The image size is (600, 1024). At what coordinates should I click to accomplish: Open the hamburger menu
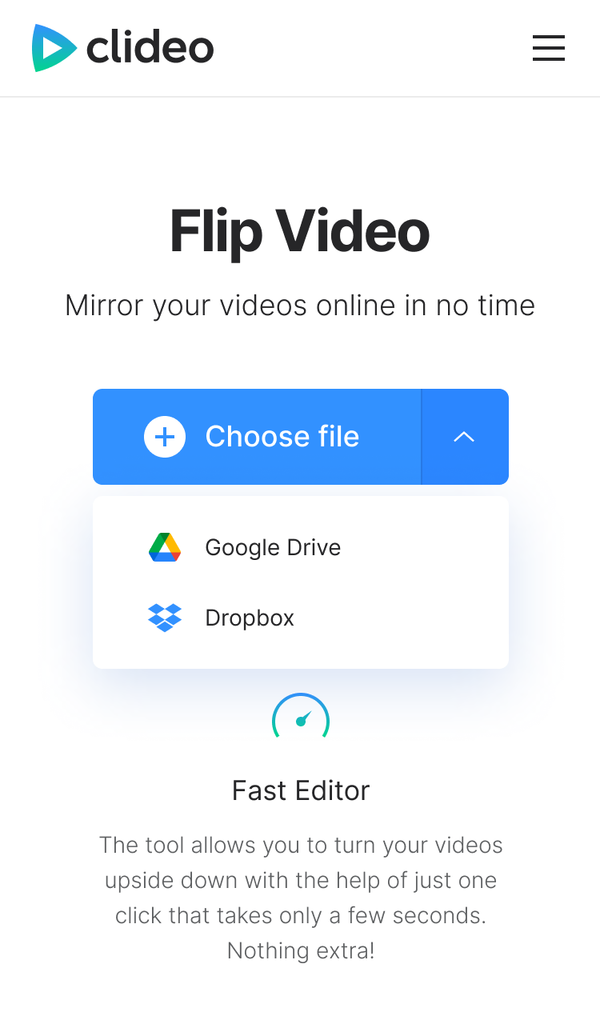pos(548,48)
